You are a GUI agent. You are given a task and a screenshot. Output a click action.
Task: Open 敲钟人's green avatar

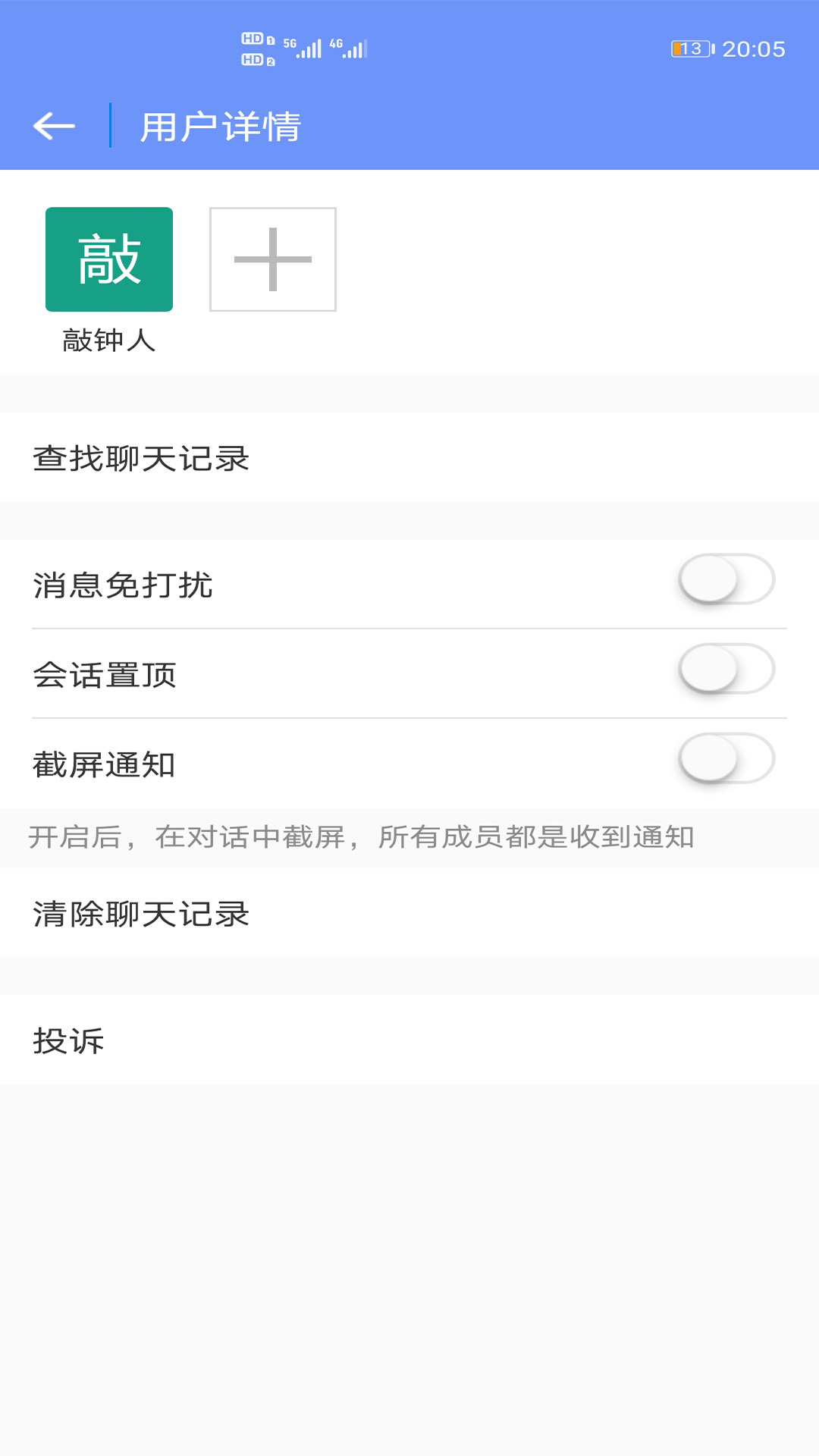tap(108, 259)
